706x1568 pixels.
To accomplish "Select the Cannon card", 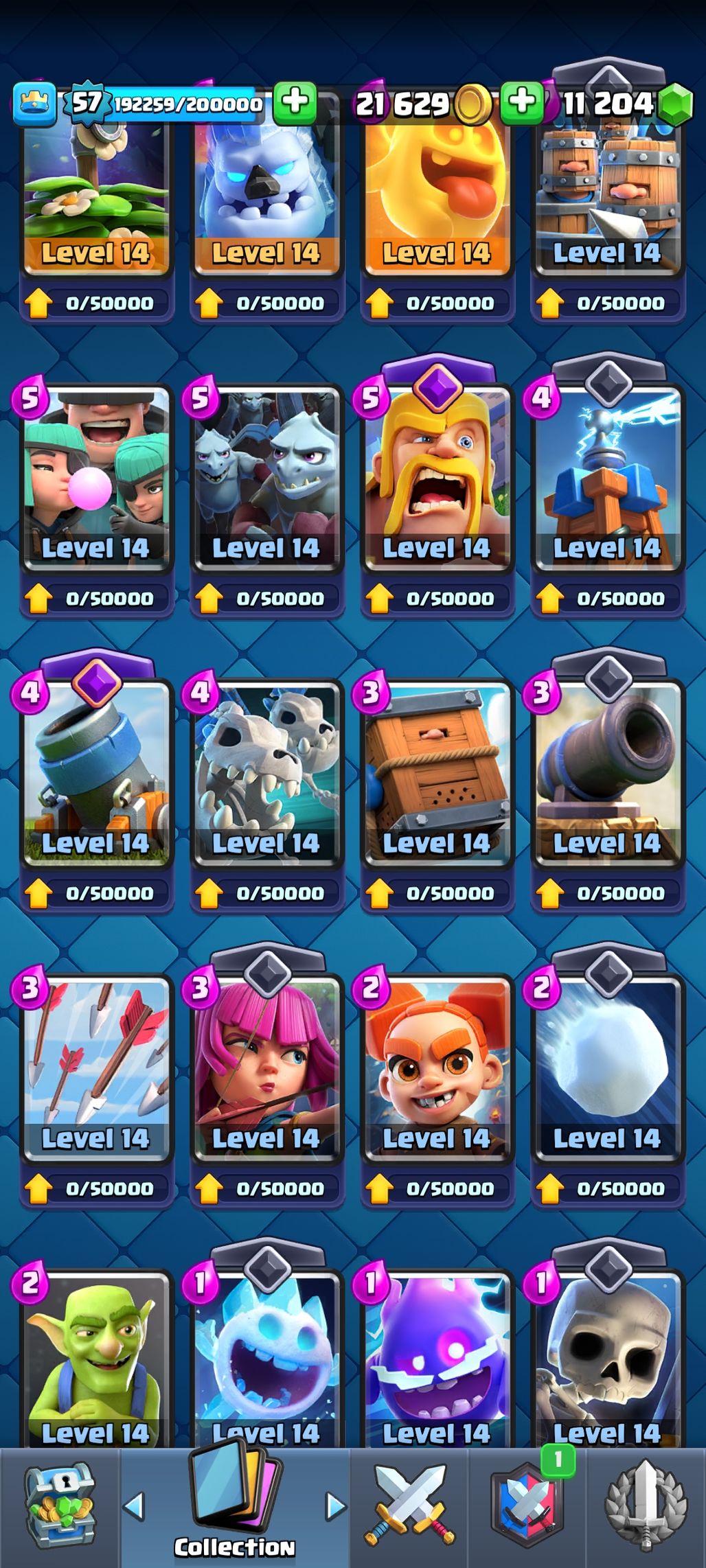I will (x=607, y=776).
